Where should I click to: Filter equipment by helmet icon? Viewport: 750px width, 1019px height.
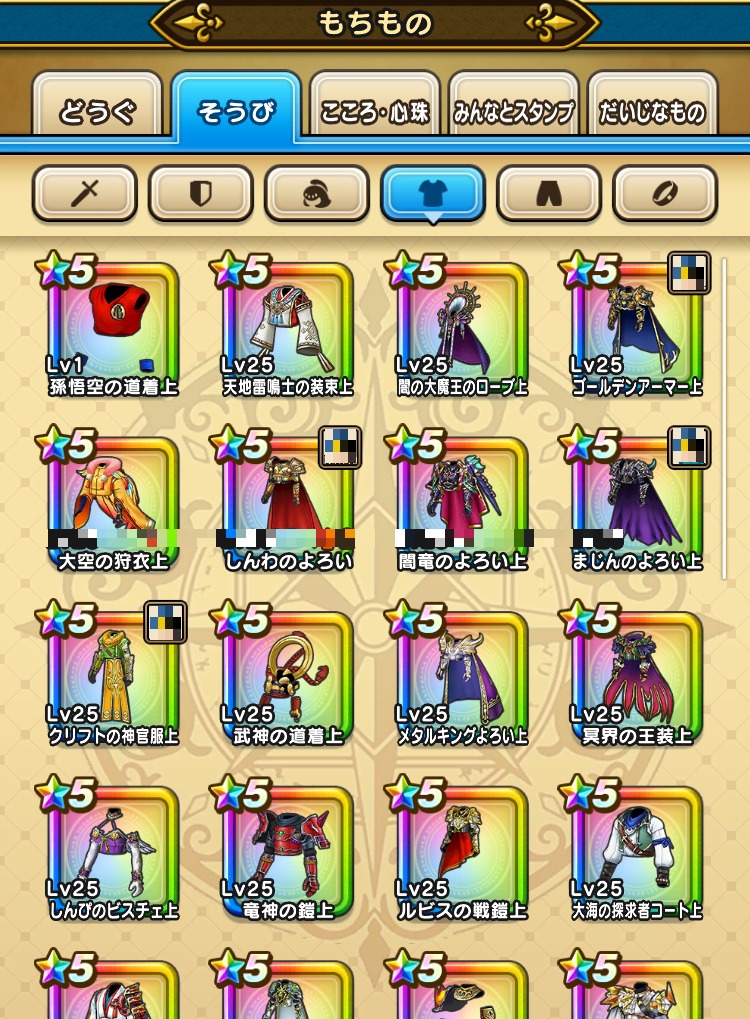317,193
